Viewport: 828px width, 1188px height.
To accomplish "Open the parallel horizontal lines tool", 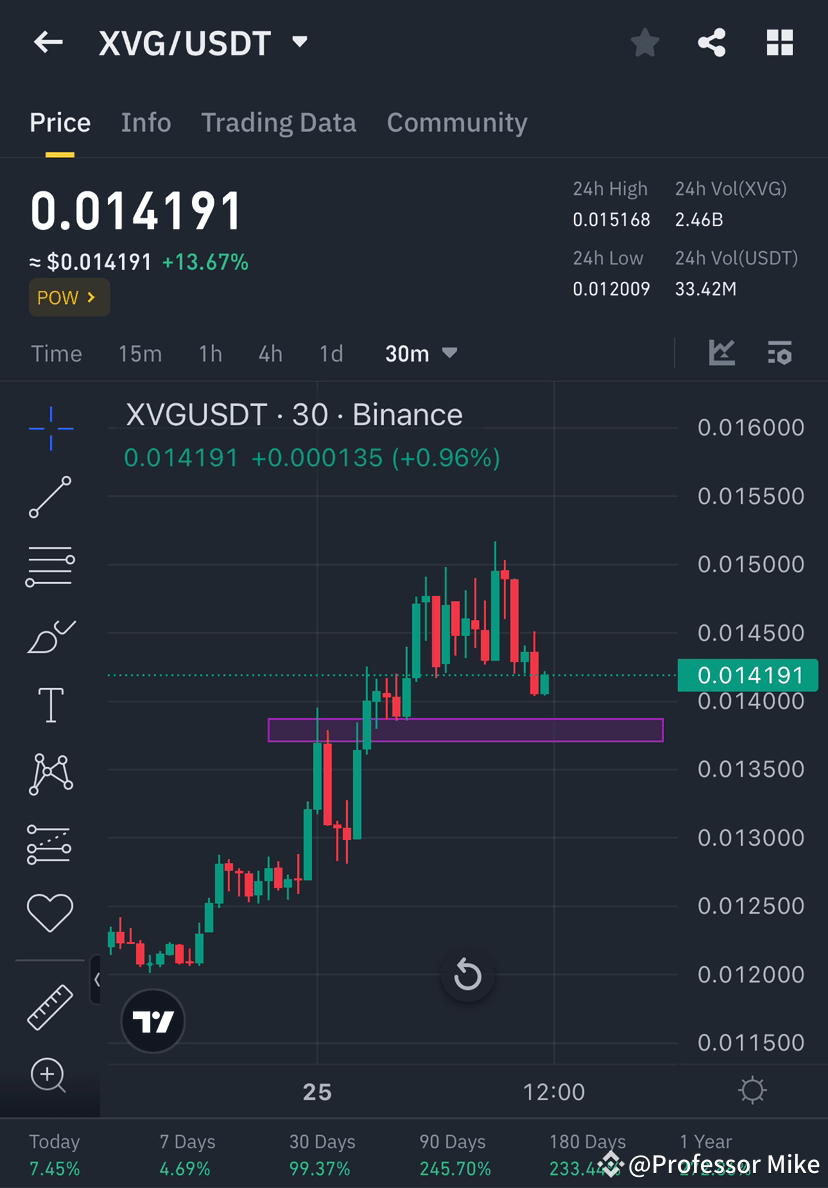I will point(49,566).
